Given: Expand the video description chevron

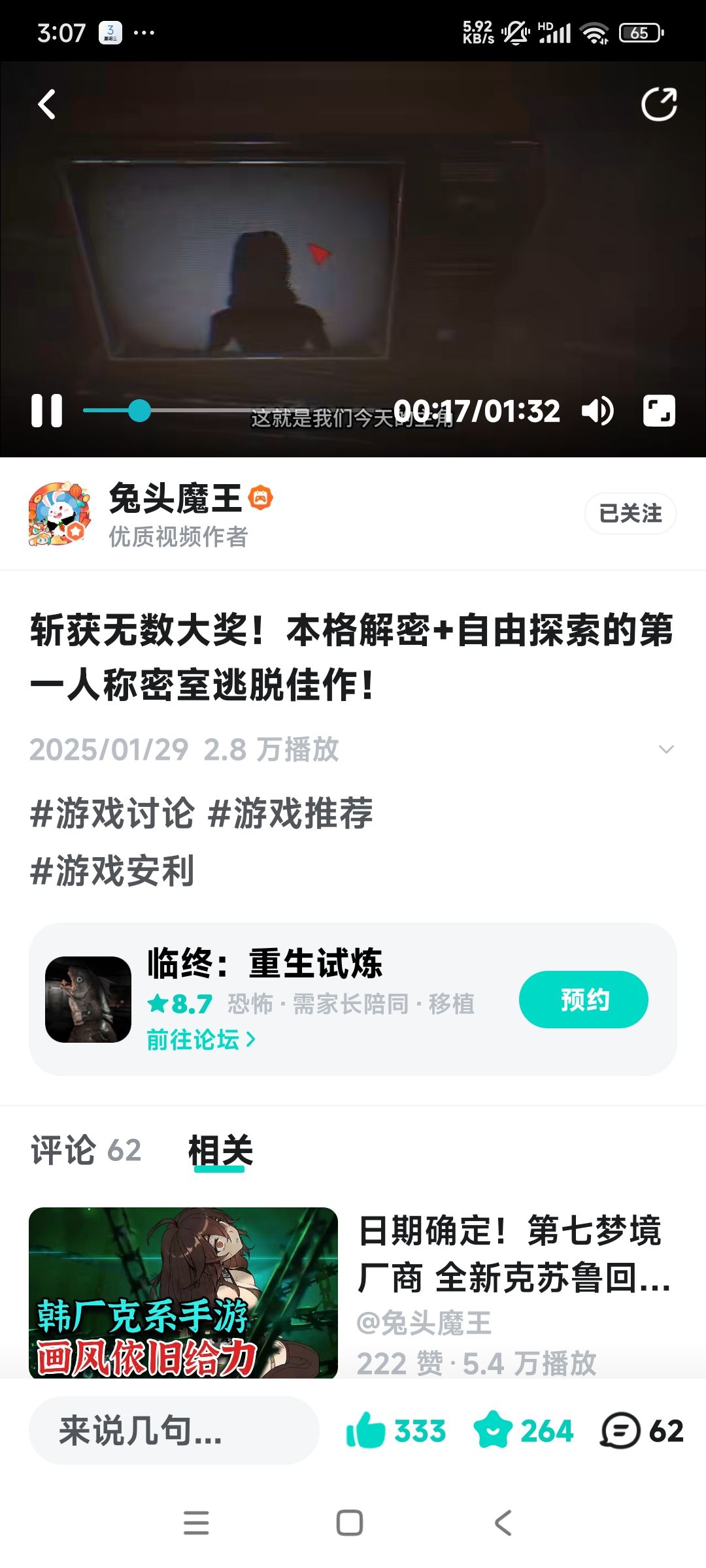Looking at the screenshot, I should (666, 749).
